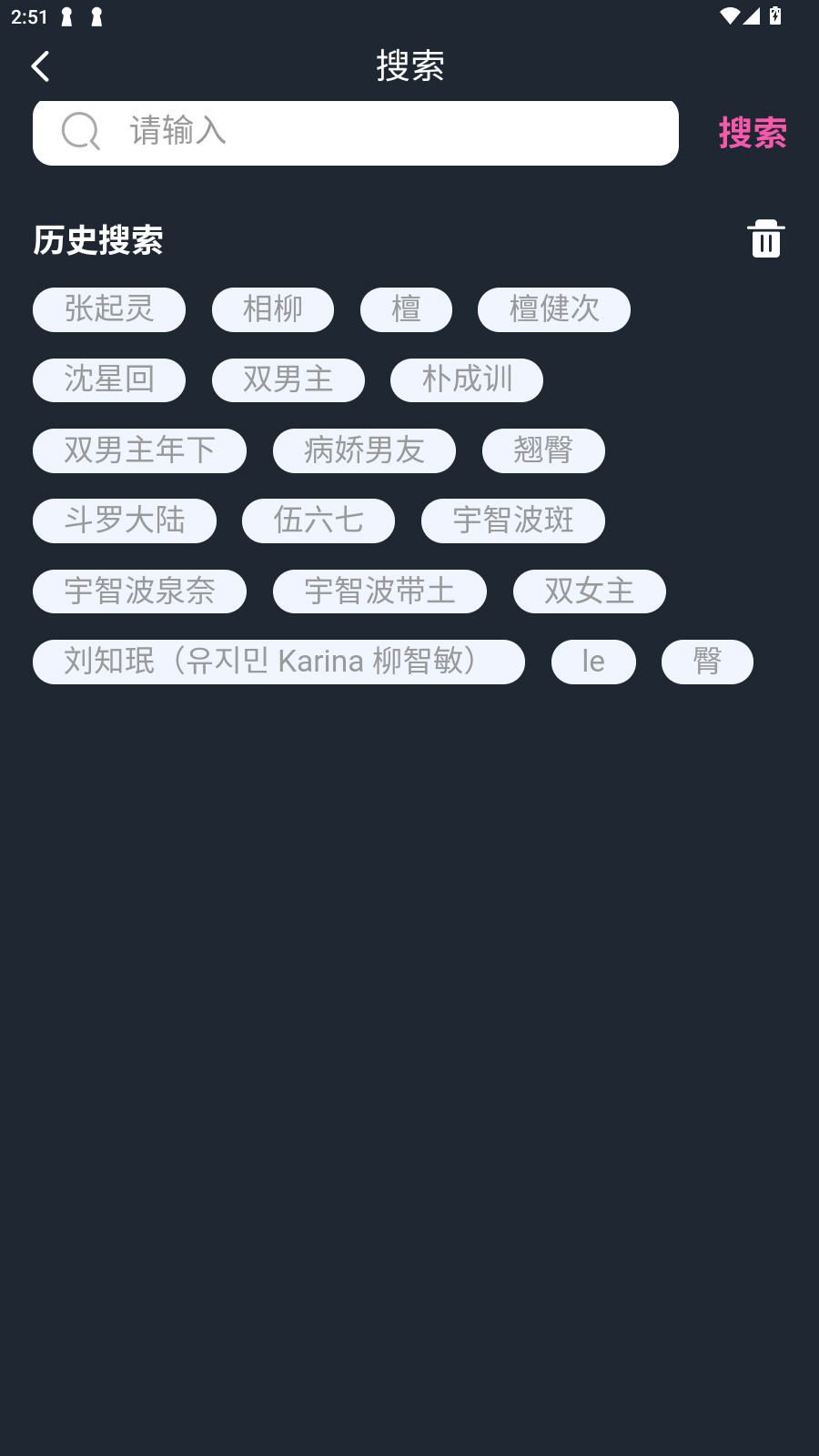The image size is (819, 1456).
Task: Clear history using the trash icon
Action: [765, 239]
